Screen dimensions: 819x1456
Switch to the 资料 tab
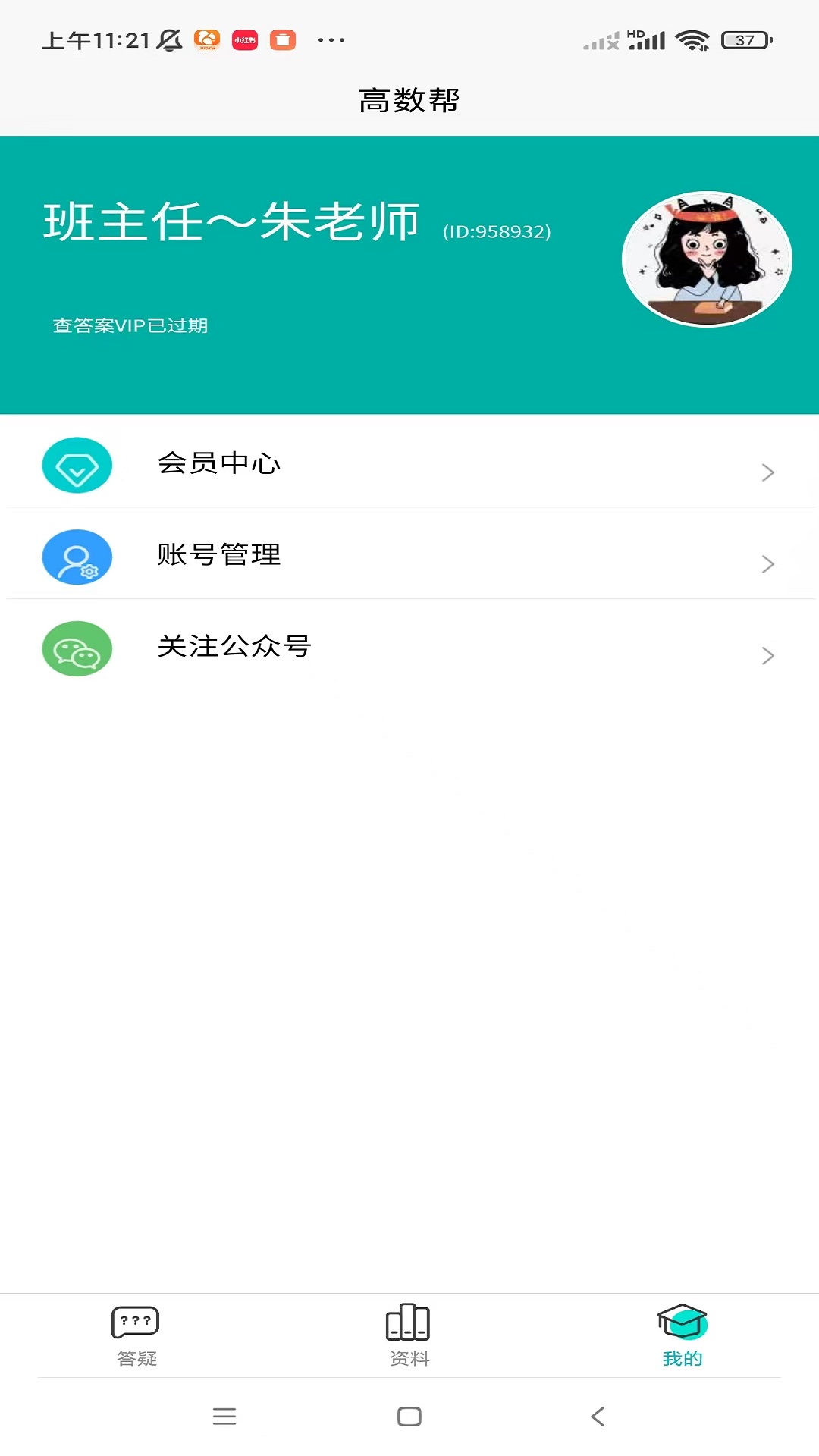(409, 1336)
